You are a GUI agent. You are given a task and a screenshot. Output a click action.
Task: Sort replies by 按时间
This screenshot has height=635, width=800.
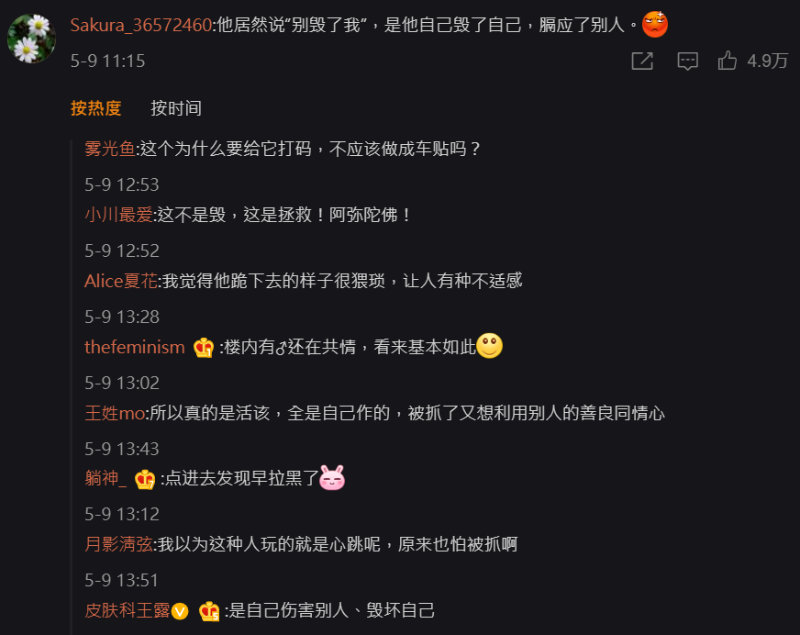click(176, 108)
